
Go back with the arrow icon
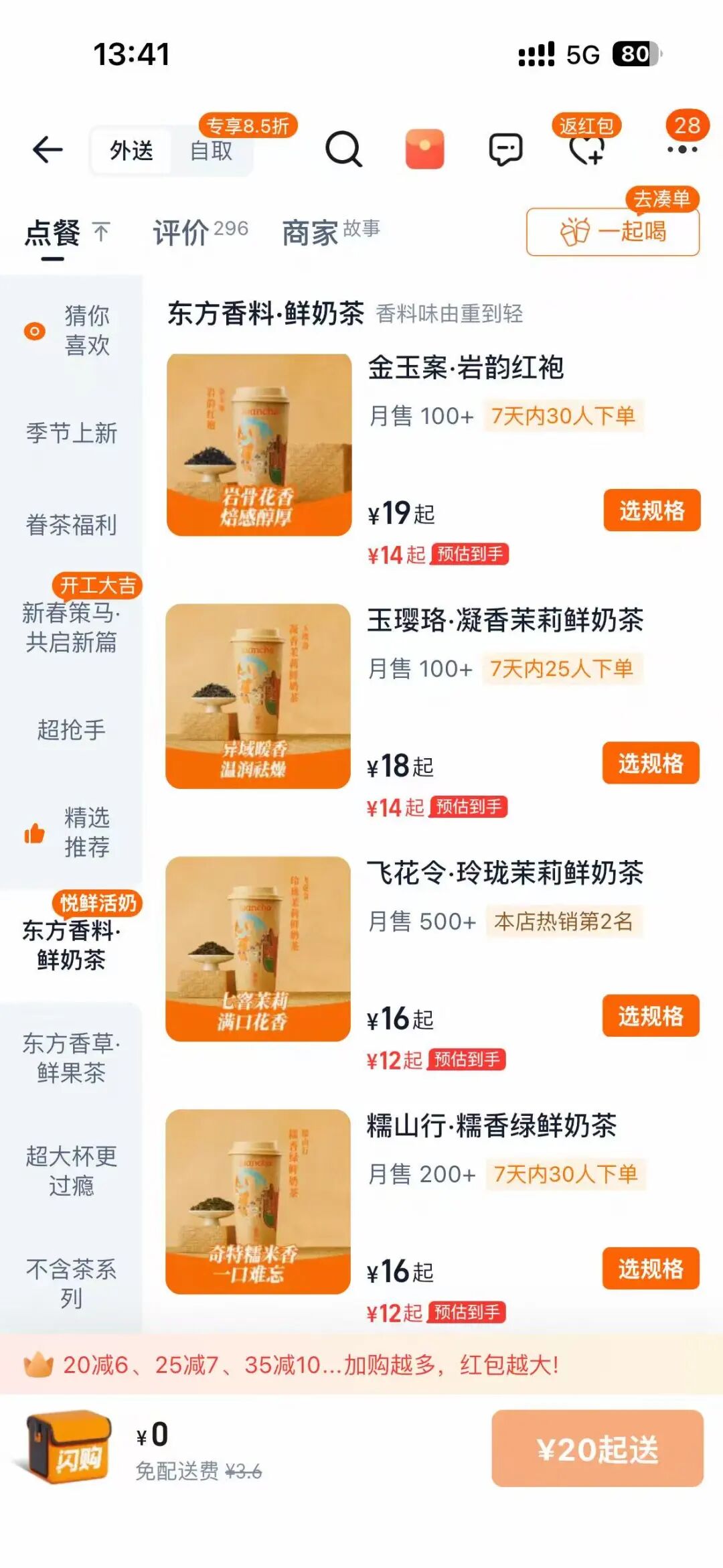(x=48, y=149)
